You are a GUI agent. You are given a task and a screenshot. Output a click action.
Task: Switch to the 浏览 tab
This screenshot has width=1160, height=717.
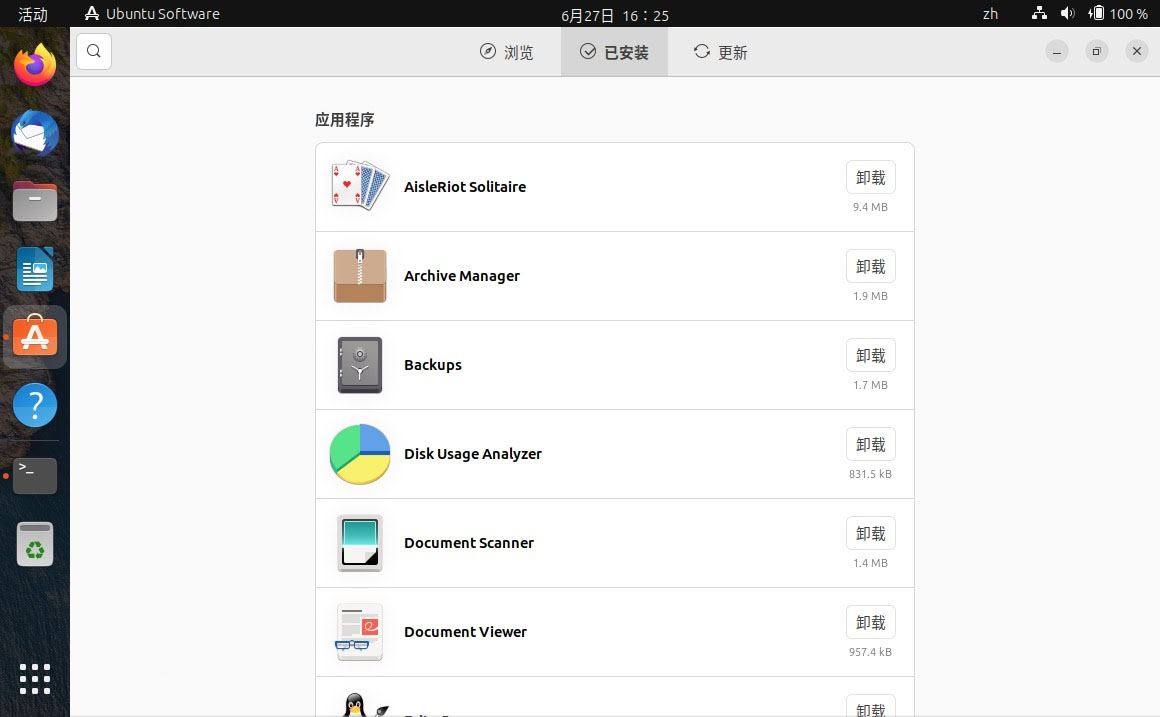[507, 52]
